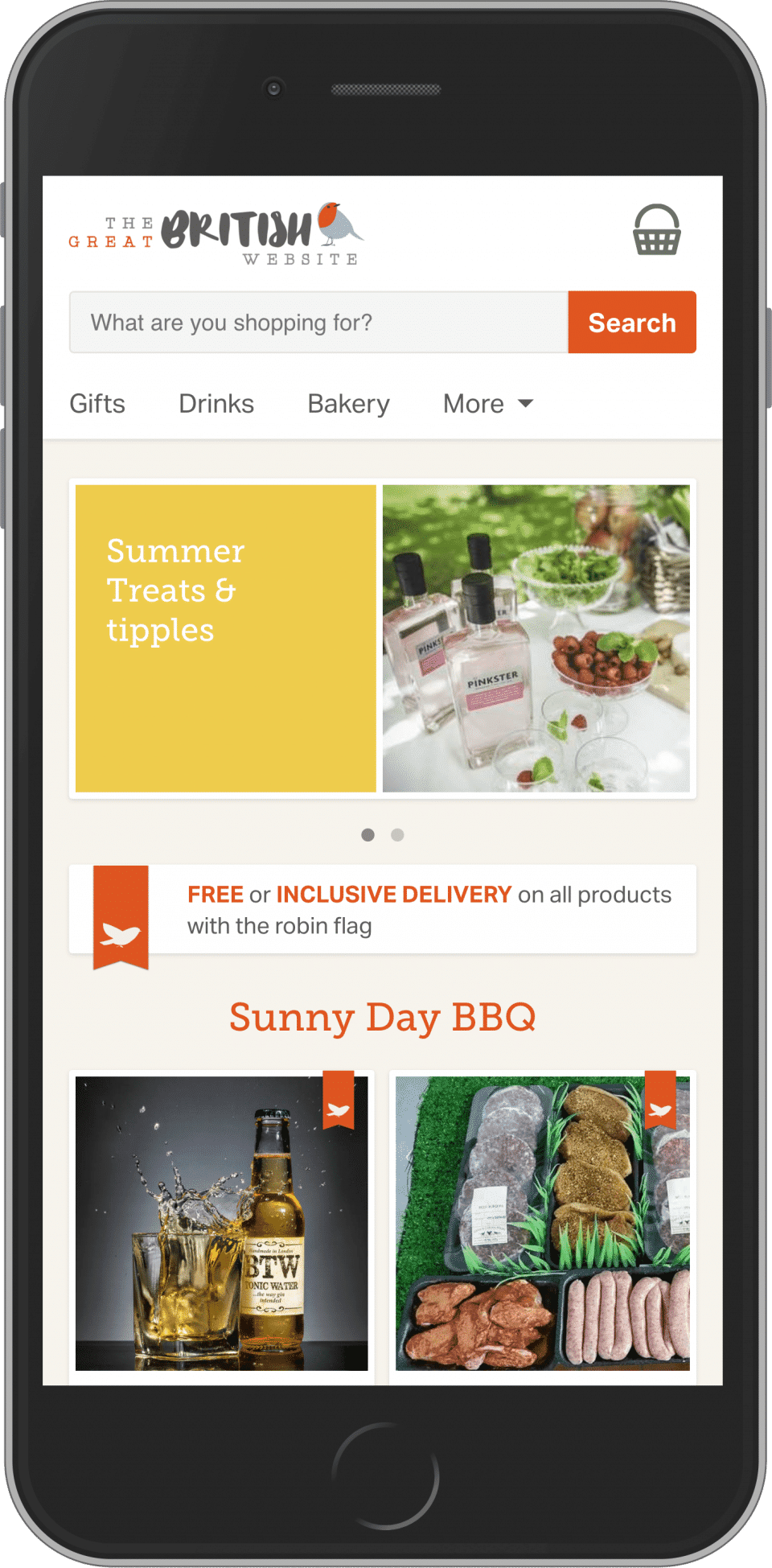Tap the 'What are you shopping for?' field
This screenshot has height=1568, width=772.
pos(318,323)
